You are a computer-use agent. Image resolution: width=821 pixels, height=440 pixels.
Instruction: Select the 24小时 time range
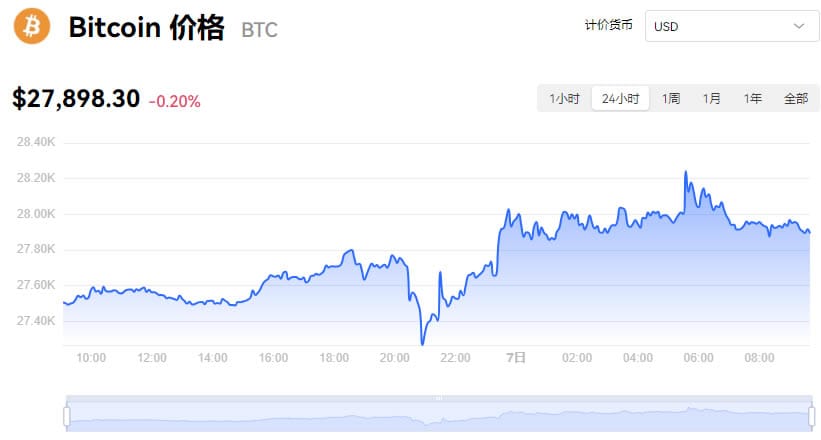click(x=620, y=98)
